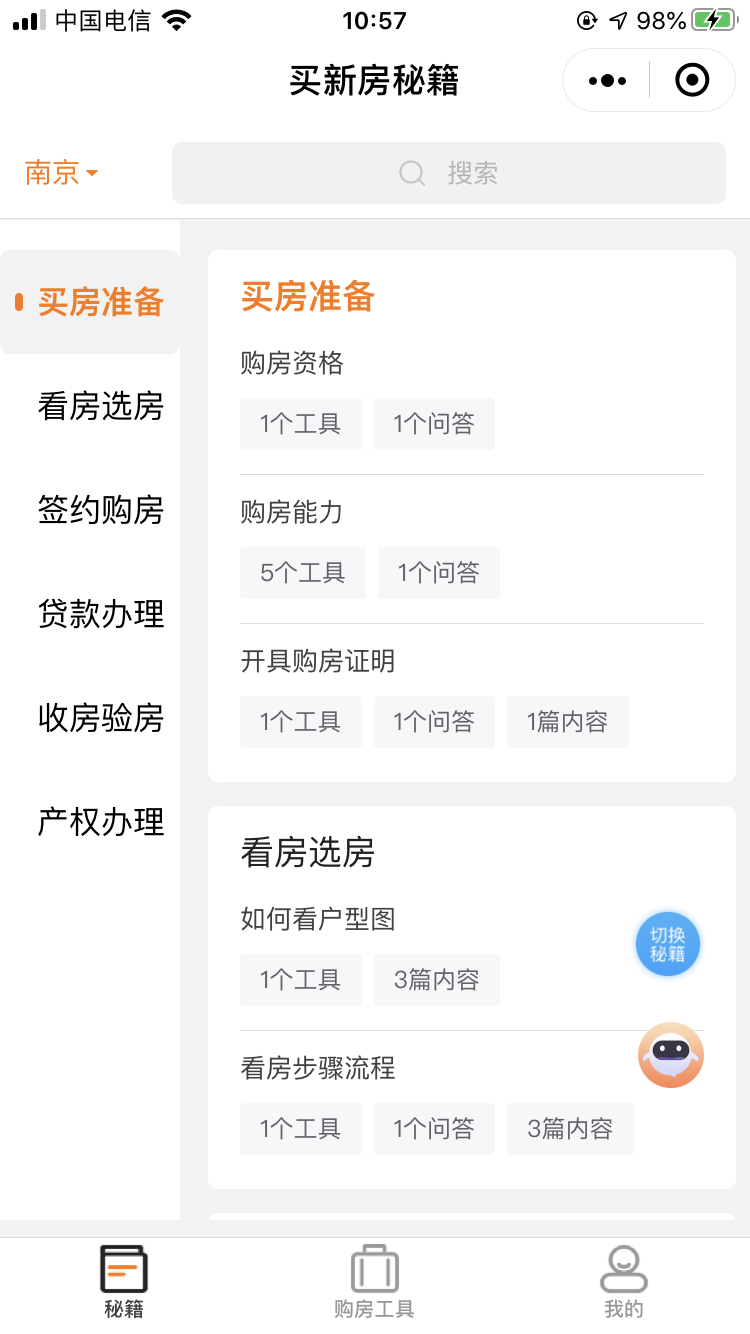This screenshot has height=1334, width=750.
Task: Switch to the 我的 tab
Action: coord(624,1282)
